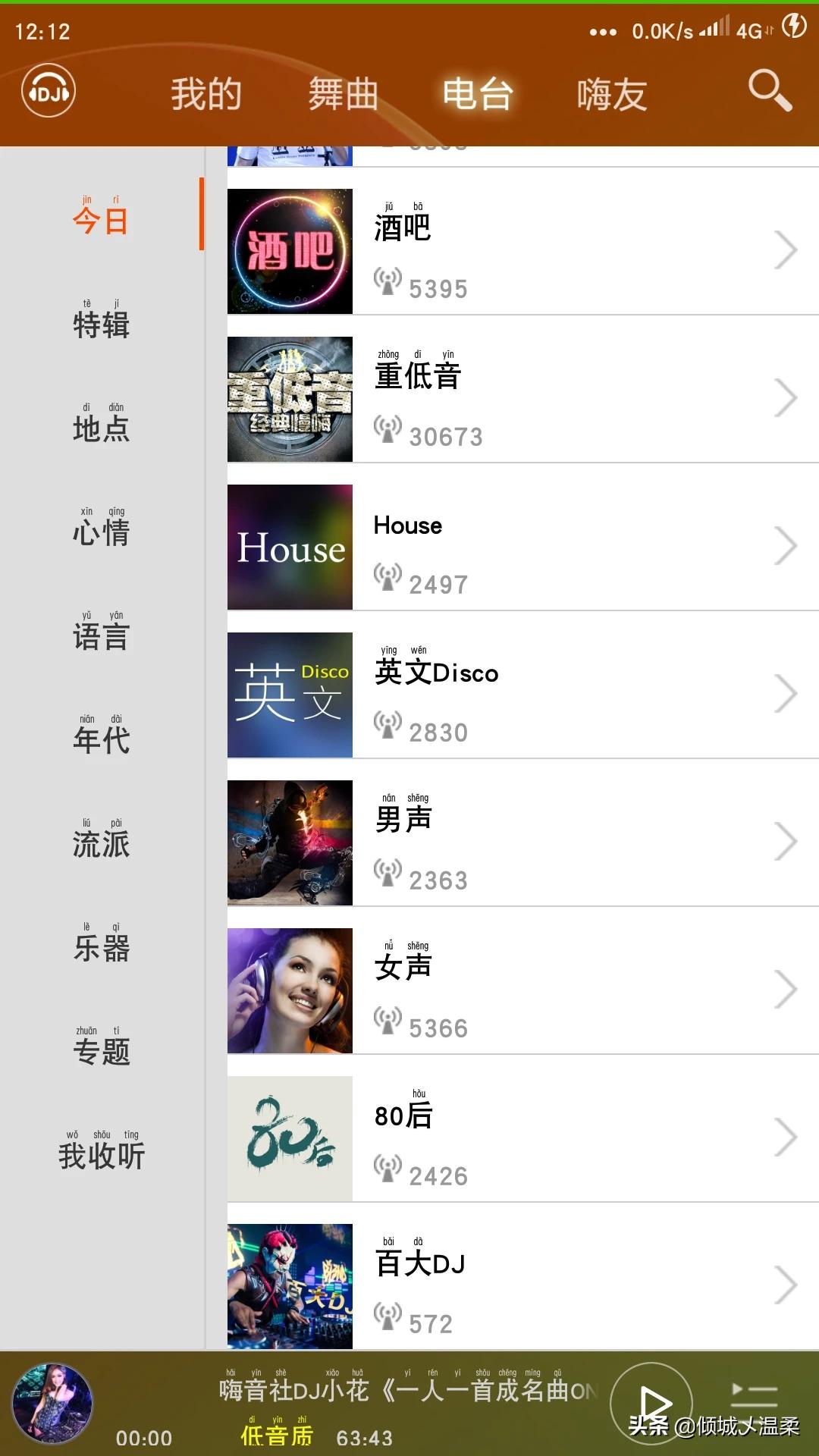819x1456 pixels.
Task: Switch to the 舞曲 tab
Action: click(343, 95)
